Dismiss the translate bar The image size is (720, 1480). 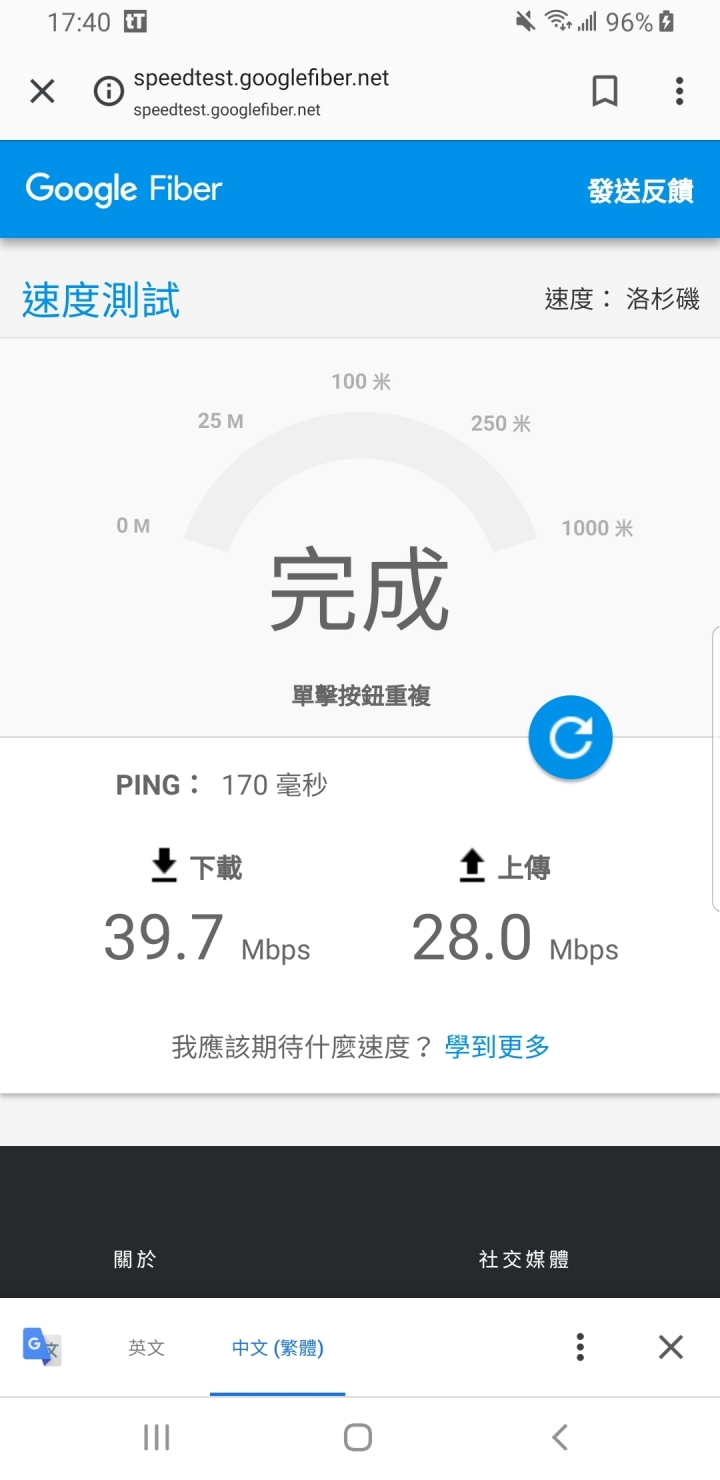pyautogui.click(x=671, y=1347)
